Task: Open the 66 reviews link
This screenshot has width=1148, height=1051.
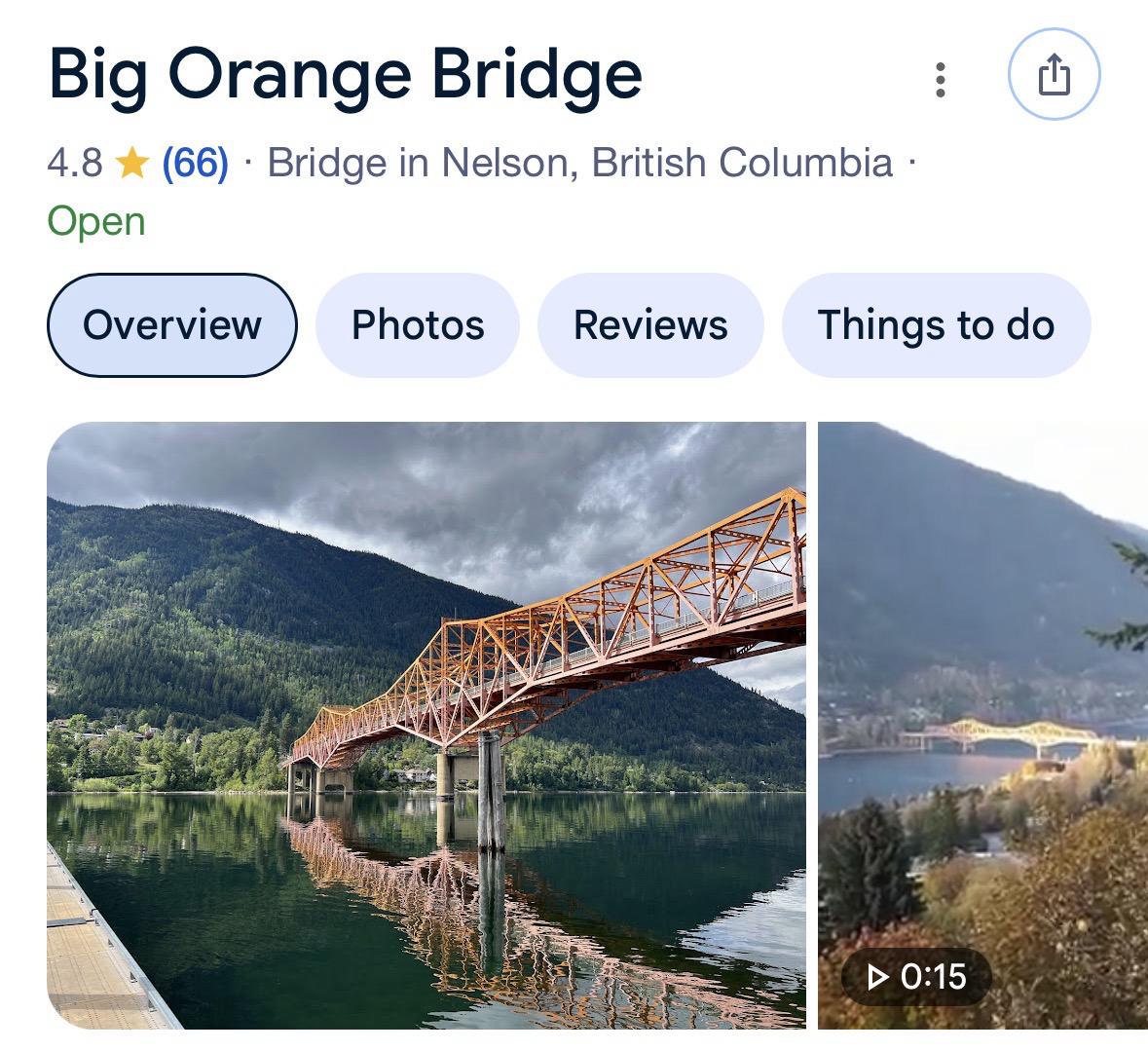Action: pos(195,163)
